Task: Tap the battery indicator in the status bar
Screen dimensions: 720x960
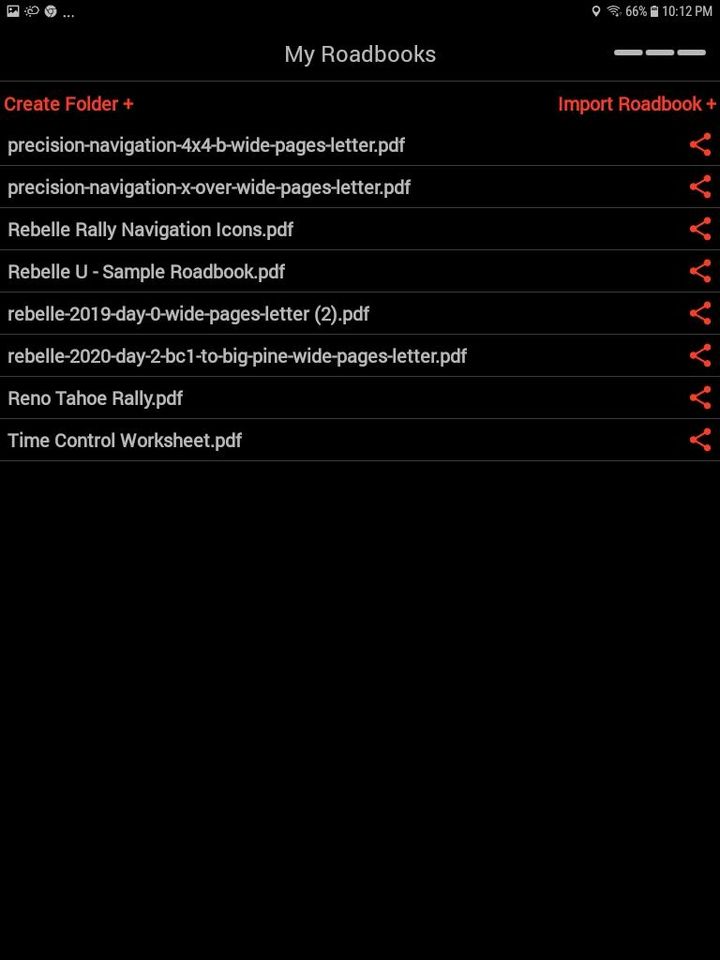Action: pyautogui.click(x=656, y=11)
